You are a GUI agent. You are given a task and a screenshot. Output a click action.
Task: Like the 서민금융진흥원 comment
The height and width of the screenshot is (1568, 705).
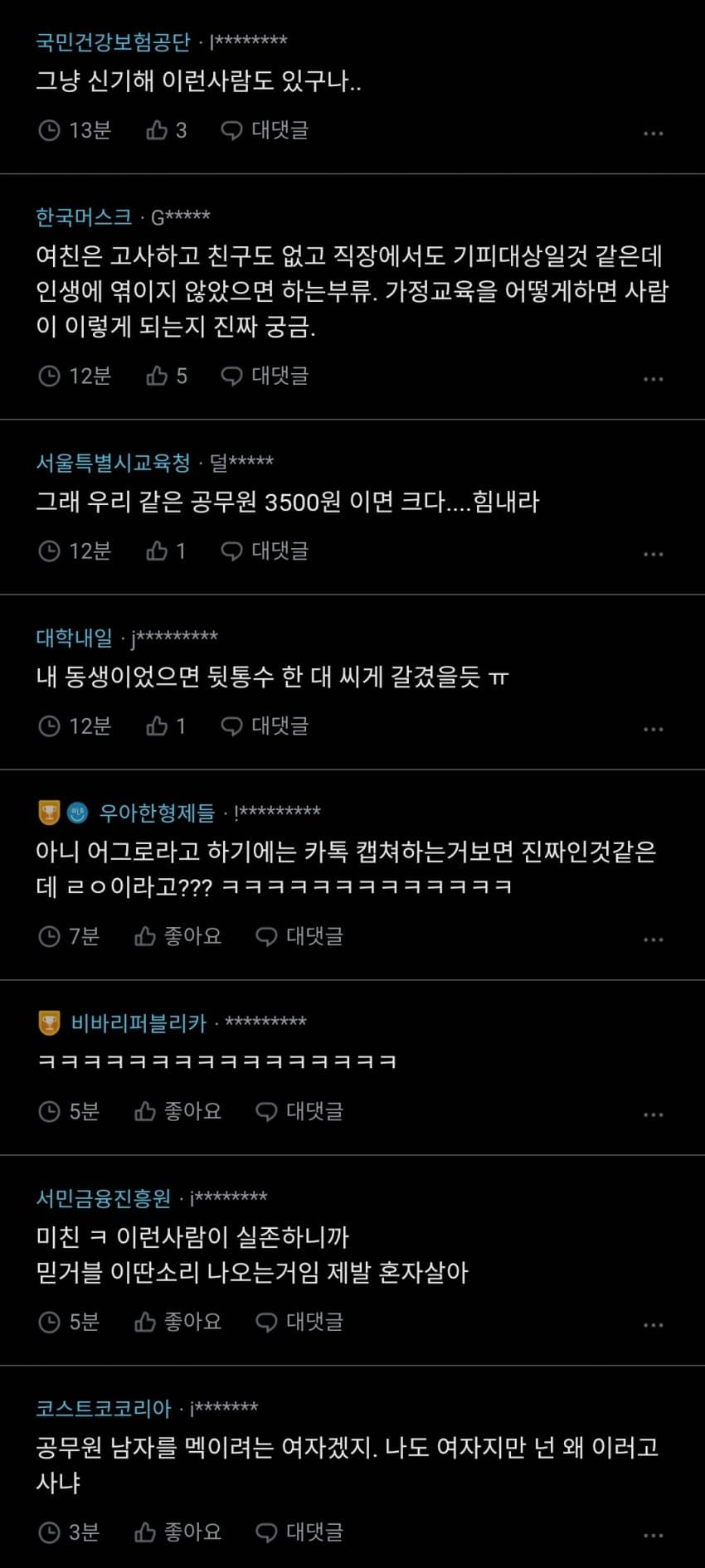178,1322
